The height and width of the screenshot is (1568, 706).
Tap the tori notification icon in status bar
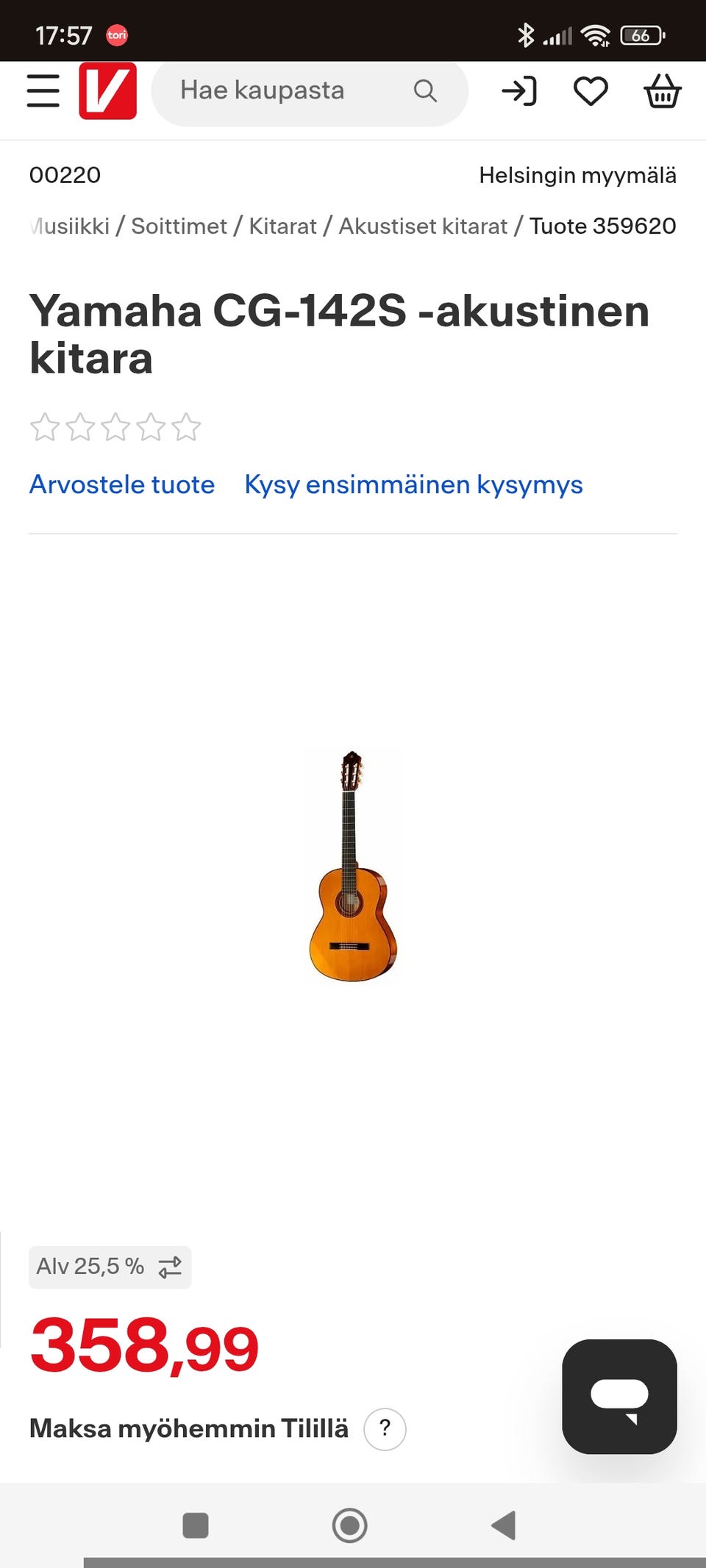[118, 35]
